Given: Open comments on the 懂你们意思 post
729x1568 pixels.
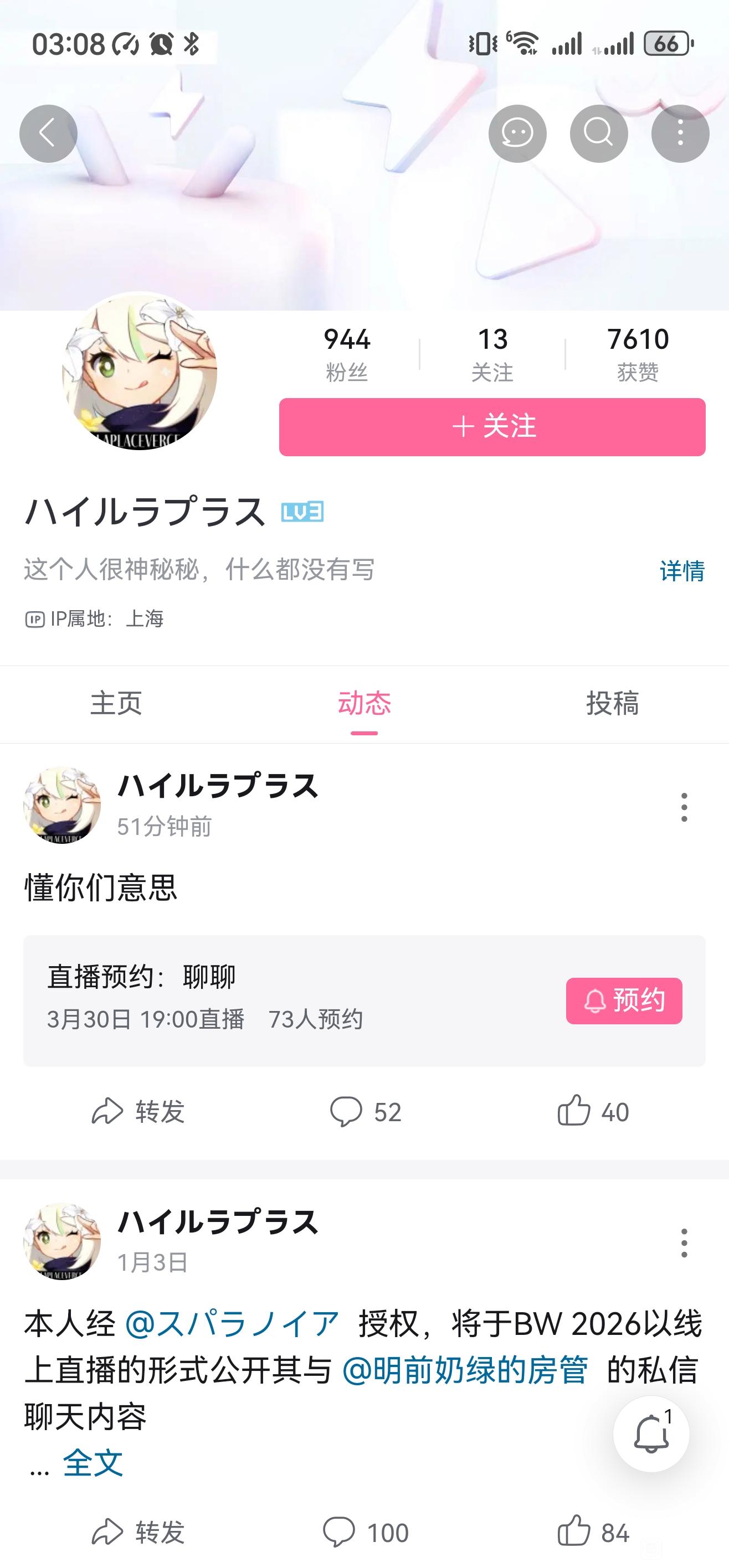Looking at the screenshot, I should click(366, 1111).
